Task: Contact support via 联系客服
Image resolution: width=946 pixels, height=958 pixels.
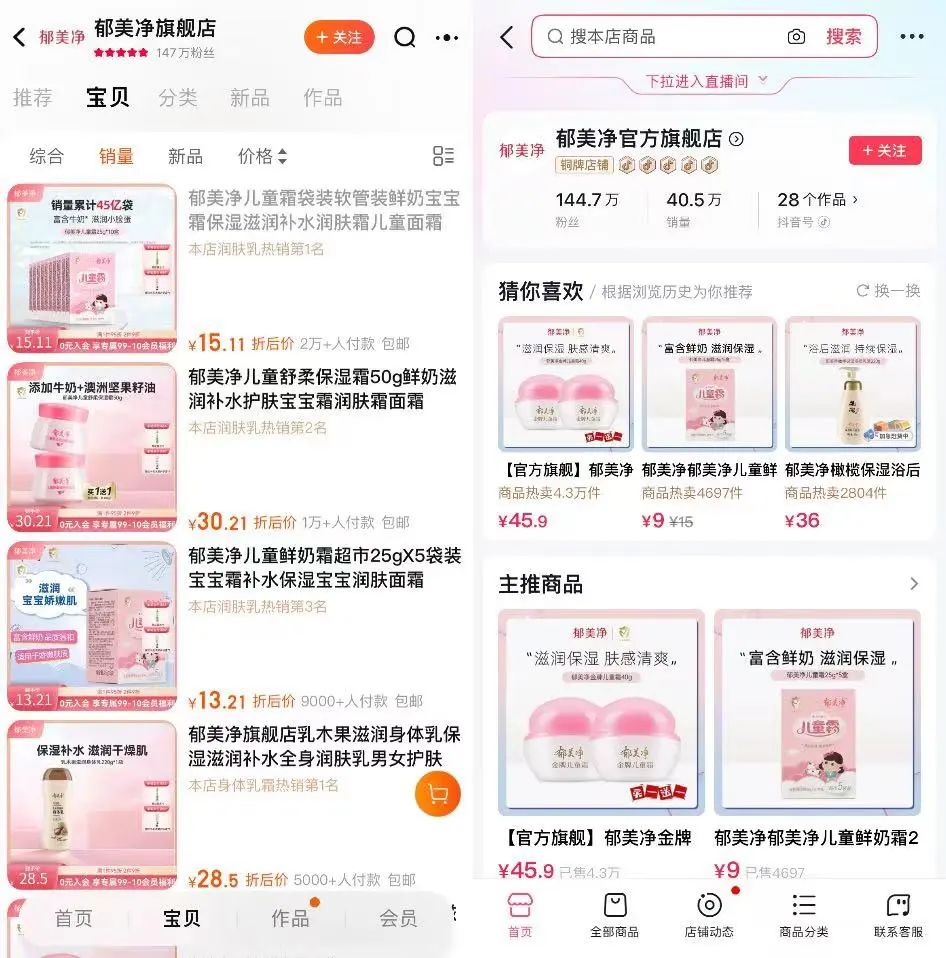Action: point(898,915)
